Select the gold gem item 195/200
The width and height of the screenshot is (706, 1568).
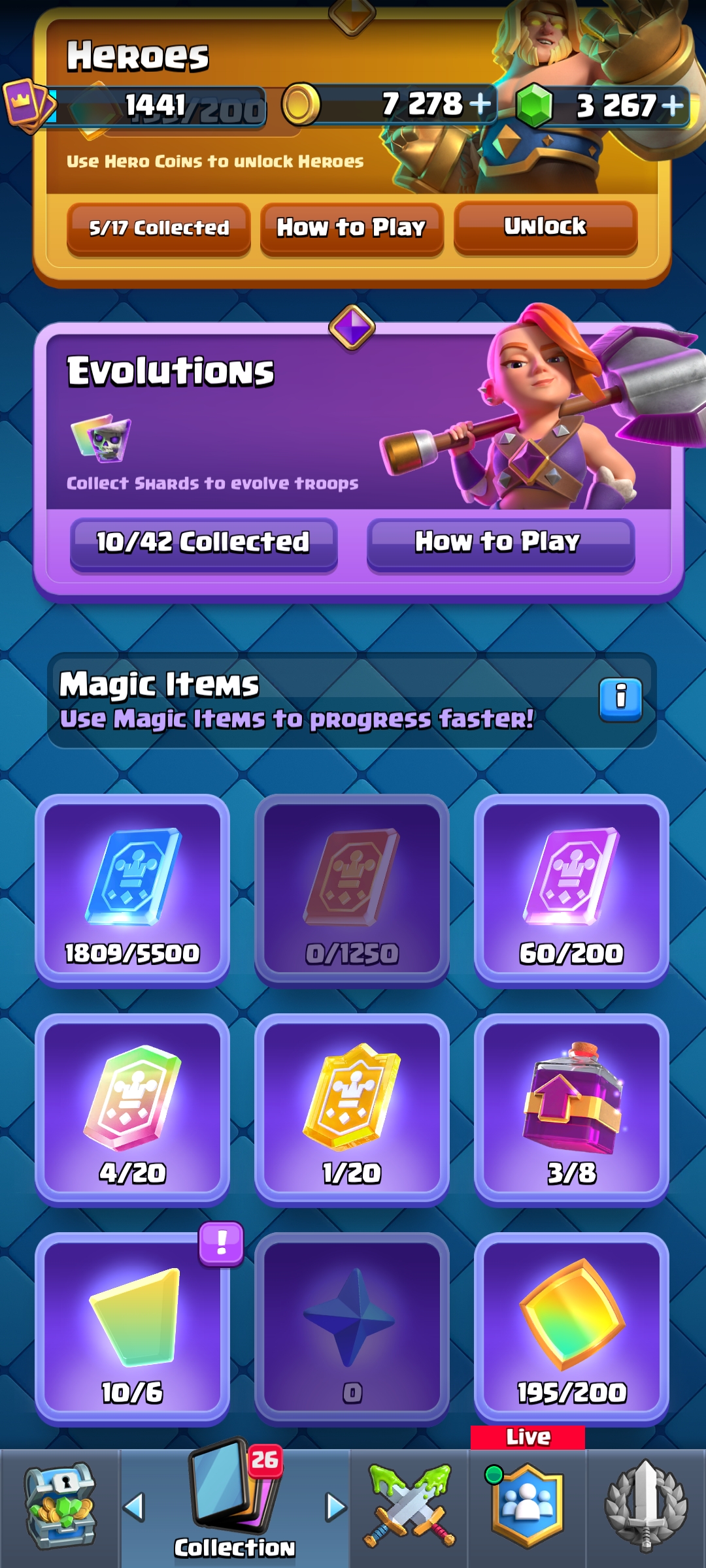point(571,1329)
